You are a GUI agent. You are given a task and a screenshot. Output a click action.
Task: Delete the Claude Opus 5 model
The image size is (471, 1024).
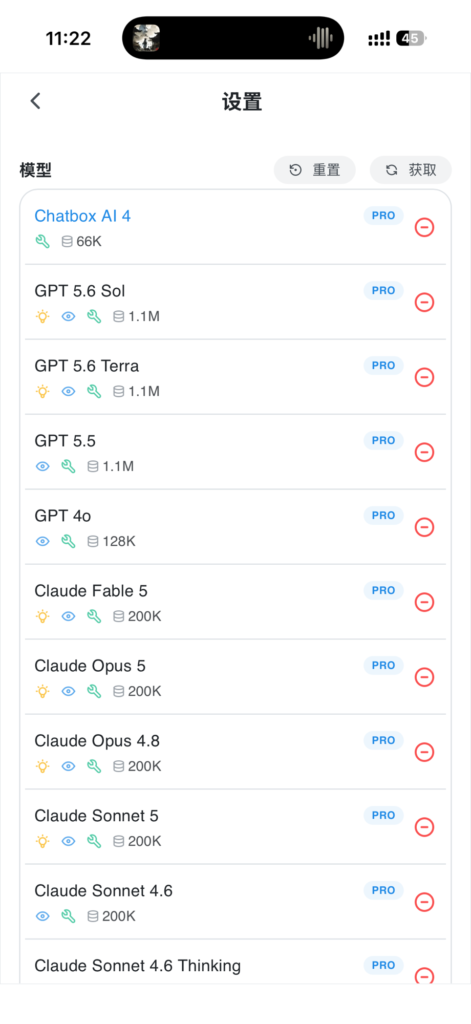point(425,677)
